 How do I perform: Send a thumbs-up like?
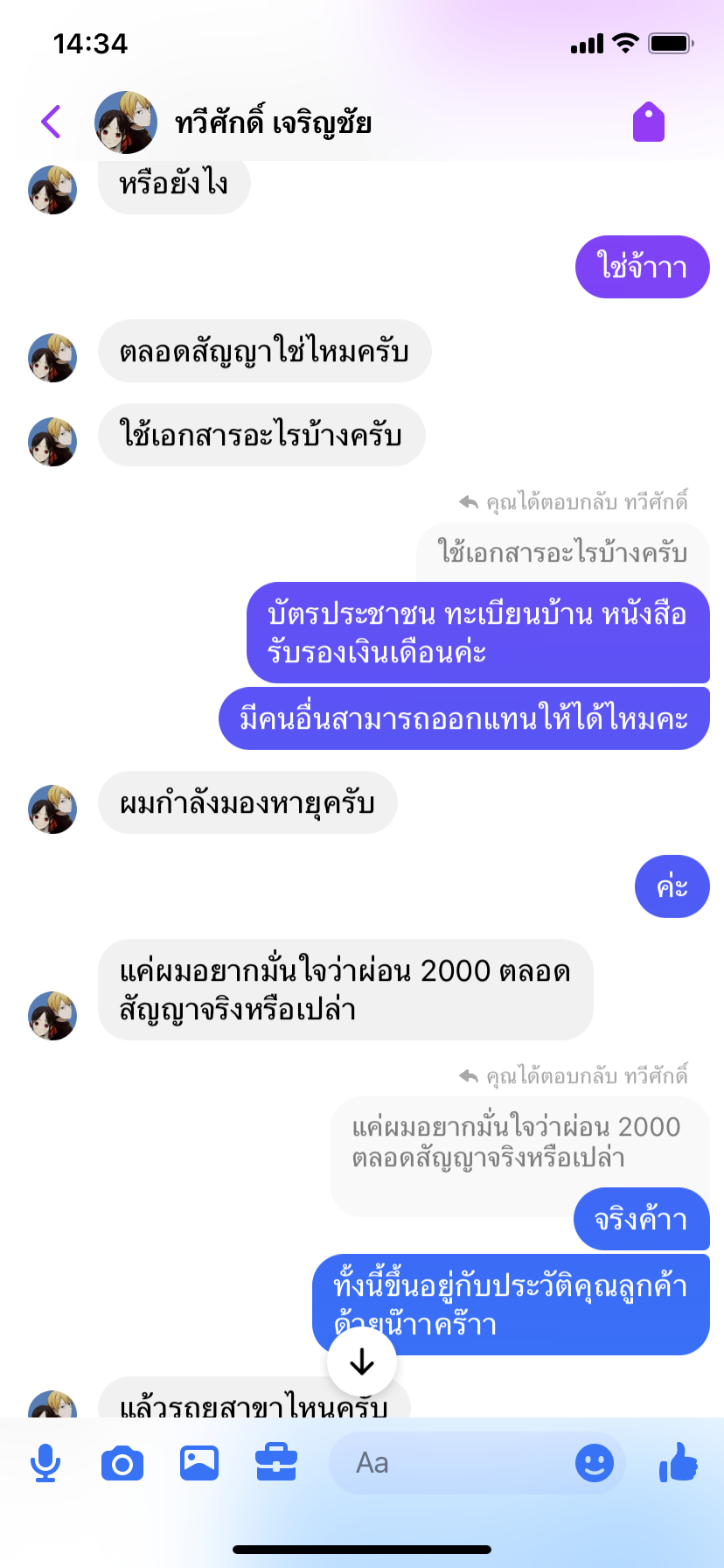[x=679, y=1462]
